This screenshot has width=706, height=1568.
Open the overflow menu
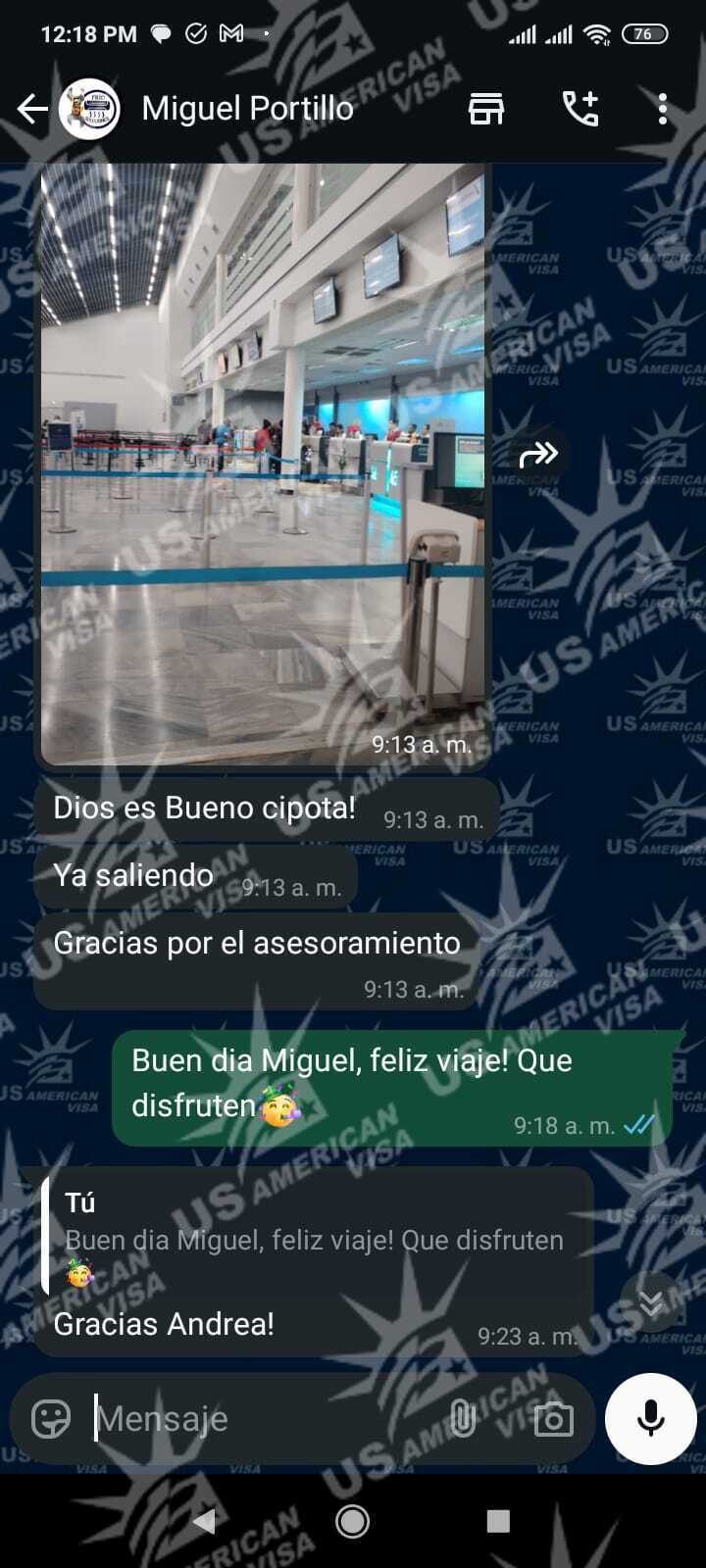pos(663,109)
